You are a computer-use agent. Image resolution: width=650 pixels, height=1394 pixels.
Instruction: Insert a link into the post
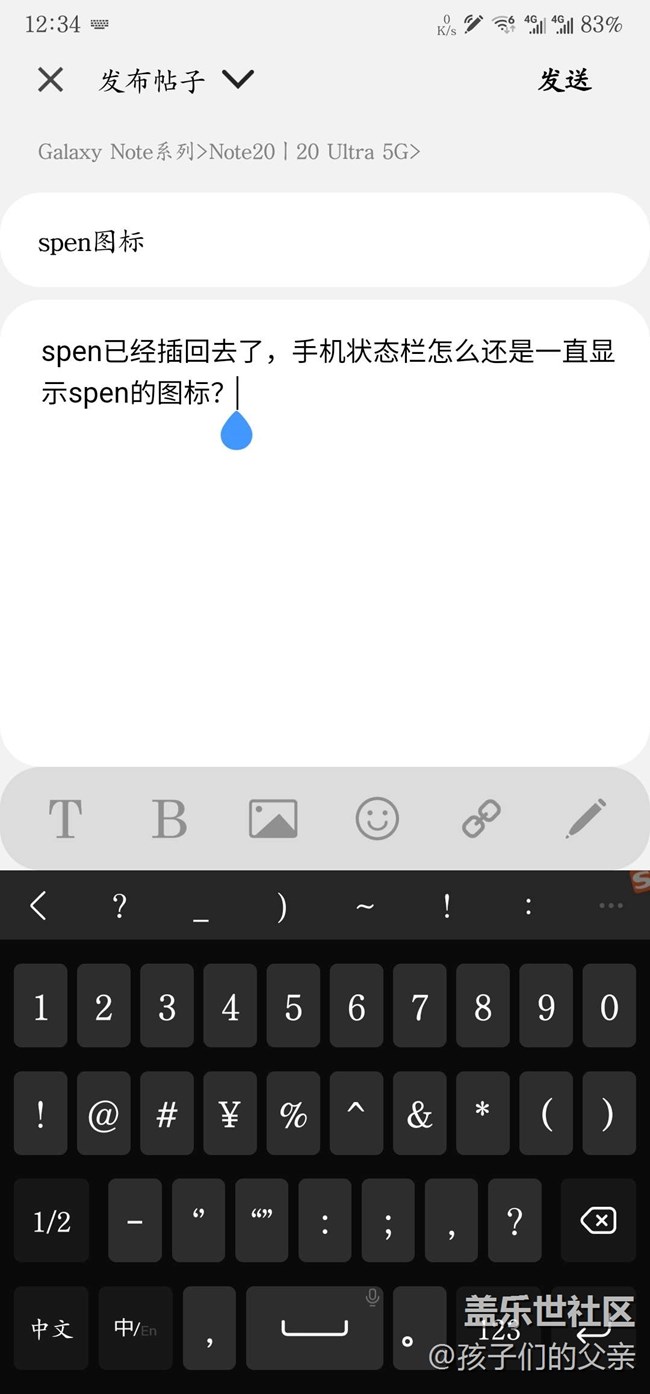[481, 819]
